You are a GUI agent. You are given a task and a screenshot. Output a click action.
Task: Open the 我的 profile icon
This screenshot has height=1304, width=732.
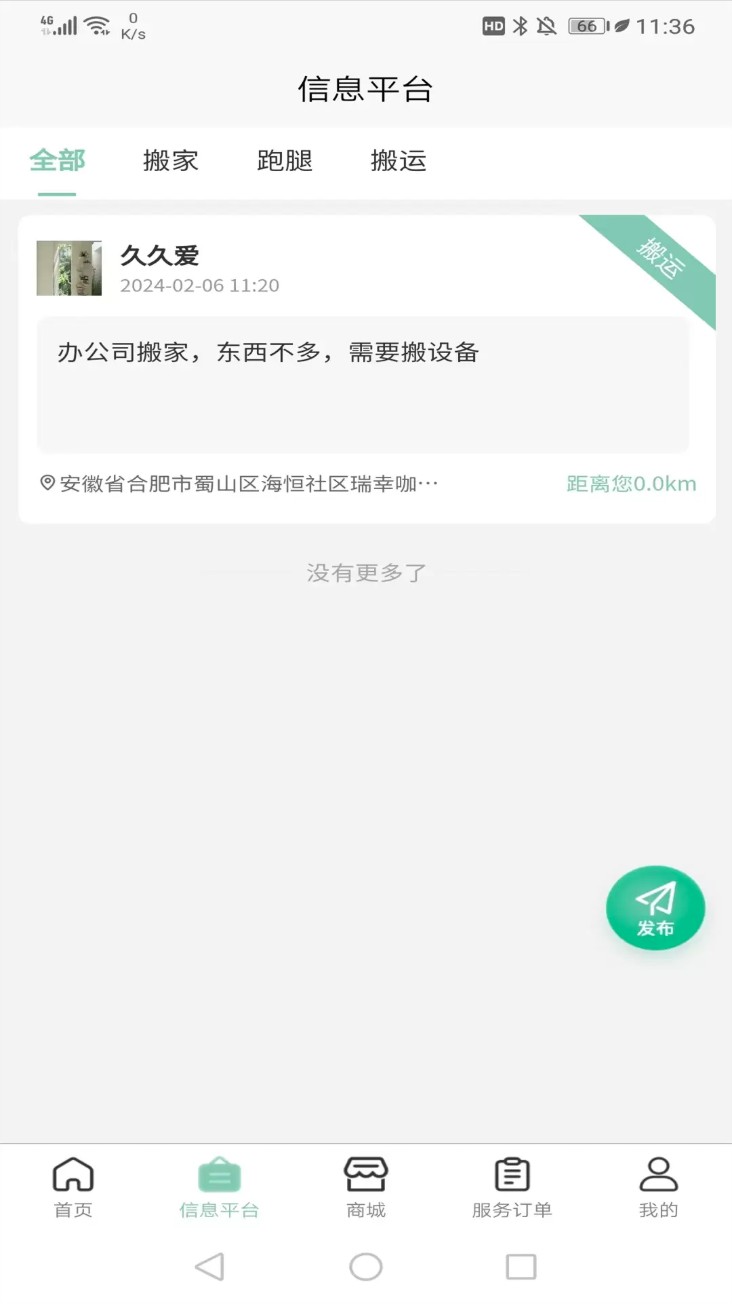pyautogui.click(x=658, y=1175)
